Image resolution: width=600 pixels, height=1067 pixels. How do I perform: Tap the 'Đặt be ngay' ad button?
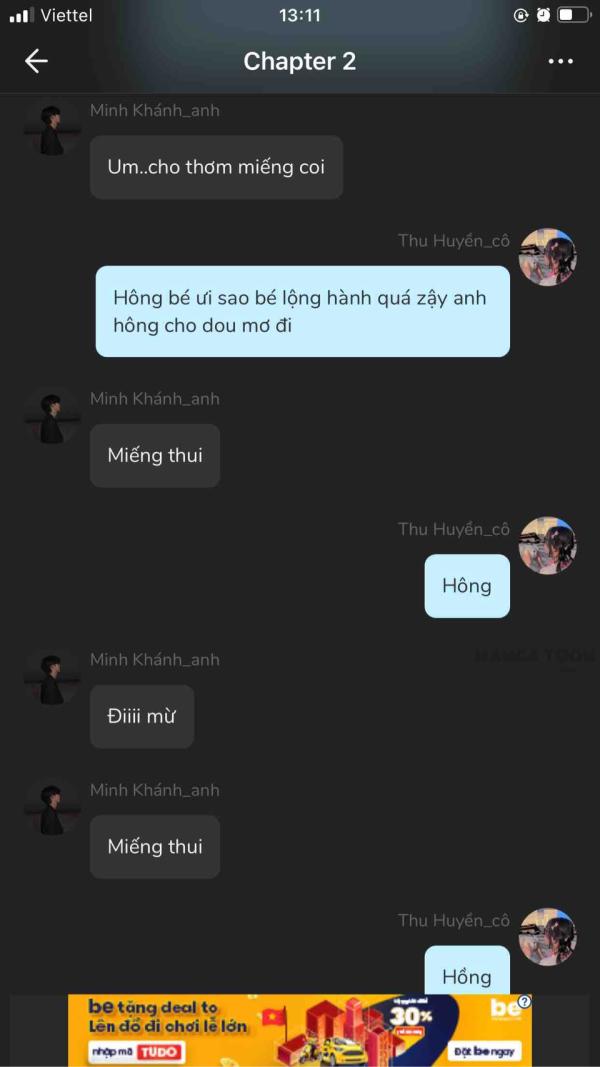coord(487,1051)
